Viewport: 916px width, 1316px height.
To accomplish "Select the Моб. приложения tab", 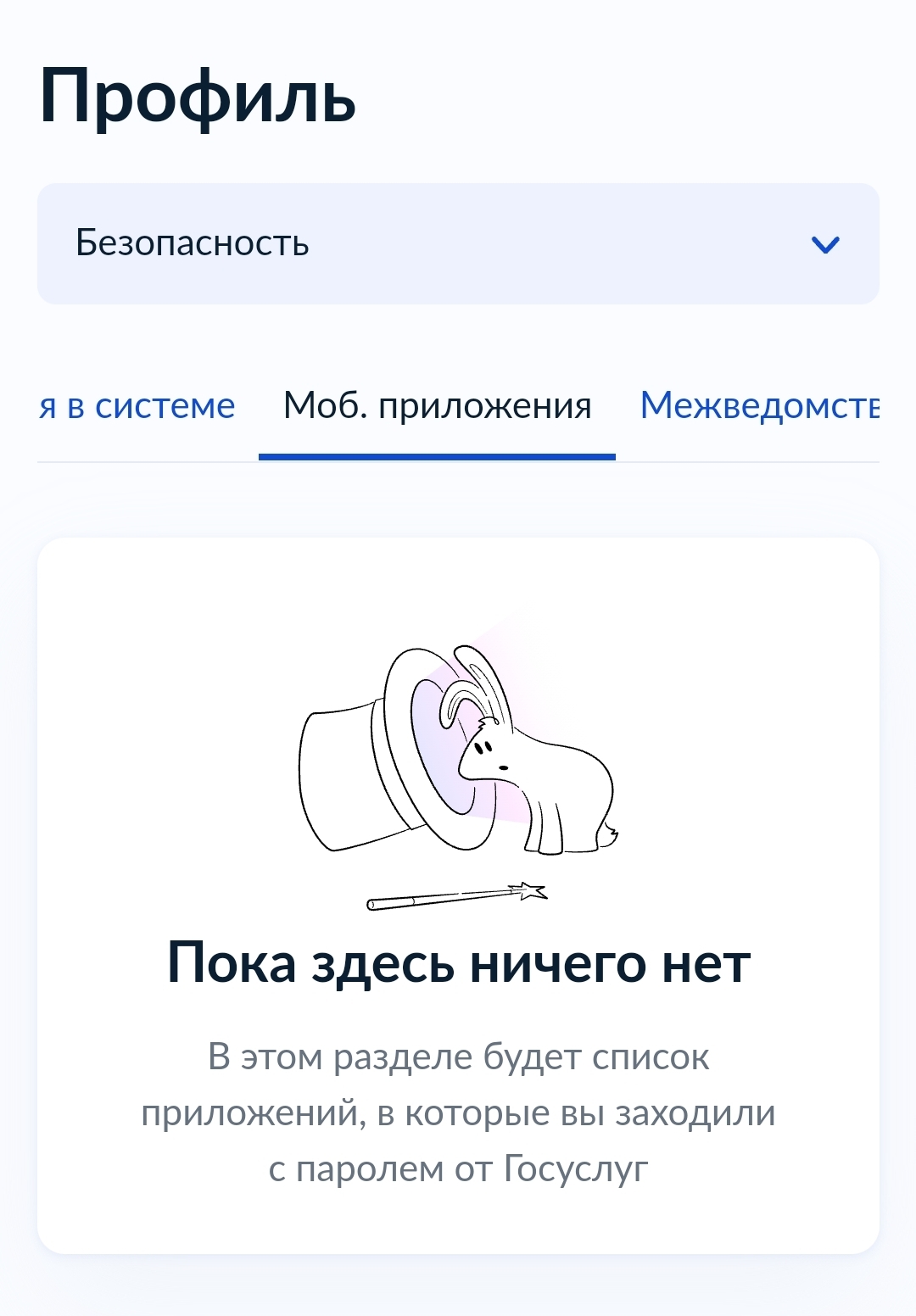I will pos(437,406).
